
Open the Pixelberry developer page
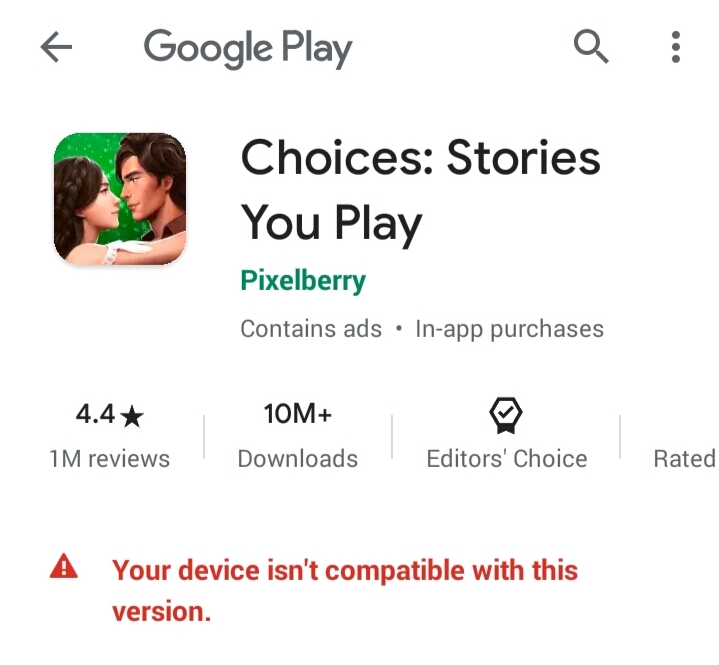pyautogui.click(x=303, y=281)
